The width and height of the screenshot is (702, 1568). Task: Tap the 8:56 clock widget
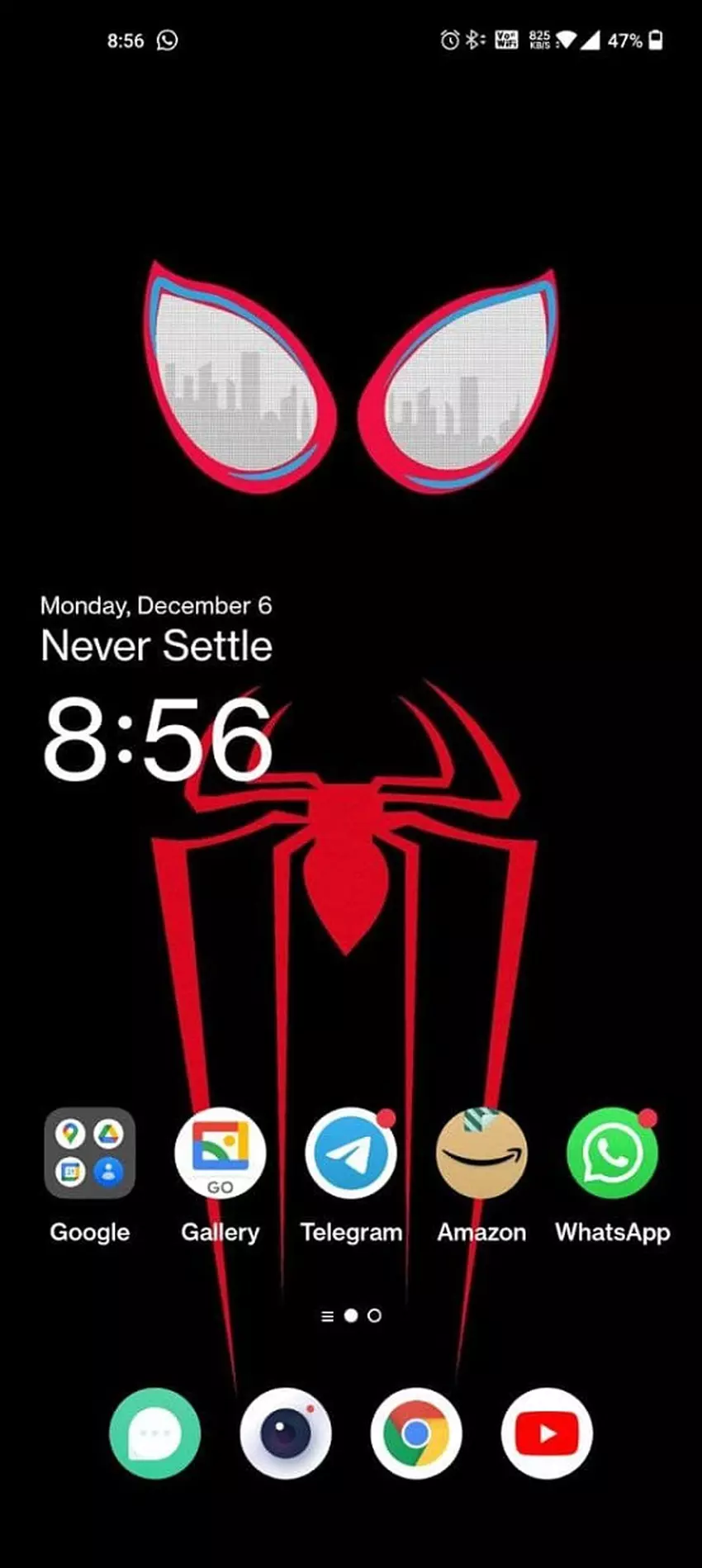click(x=157, y=738)
